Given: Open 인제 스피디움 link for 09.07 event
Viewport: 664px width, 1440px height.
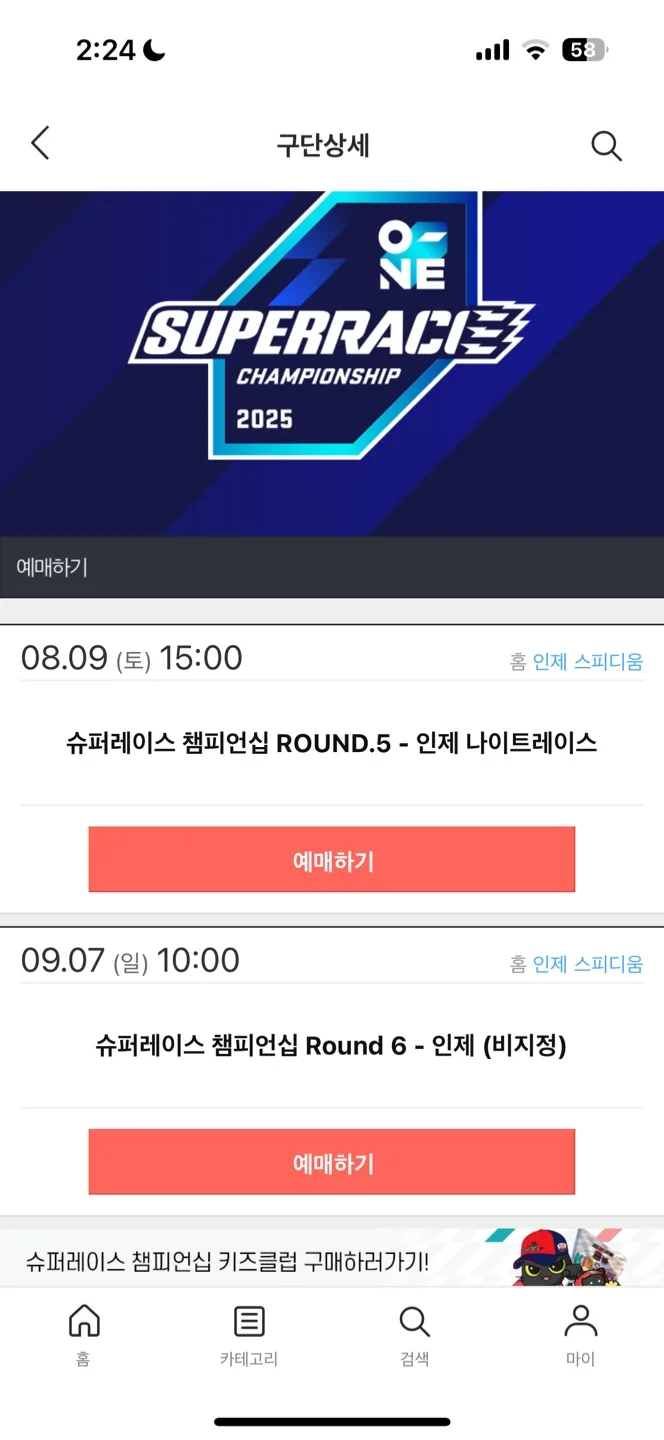Looking at the screenshot, I should pyautogui.click(x=587, y=964).
